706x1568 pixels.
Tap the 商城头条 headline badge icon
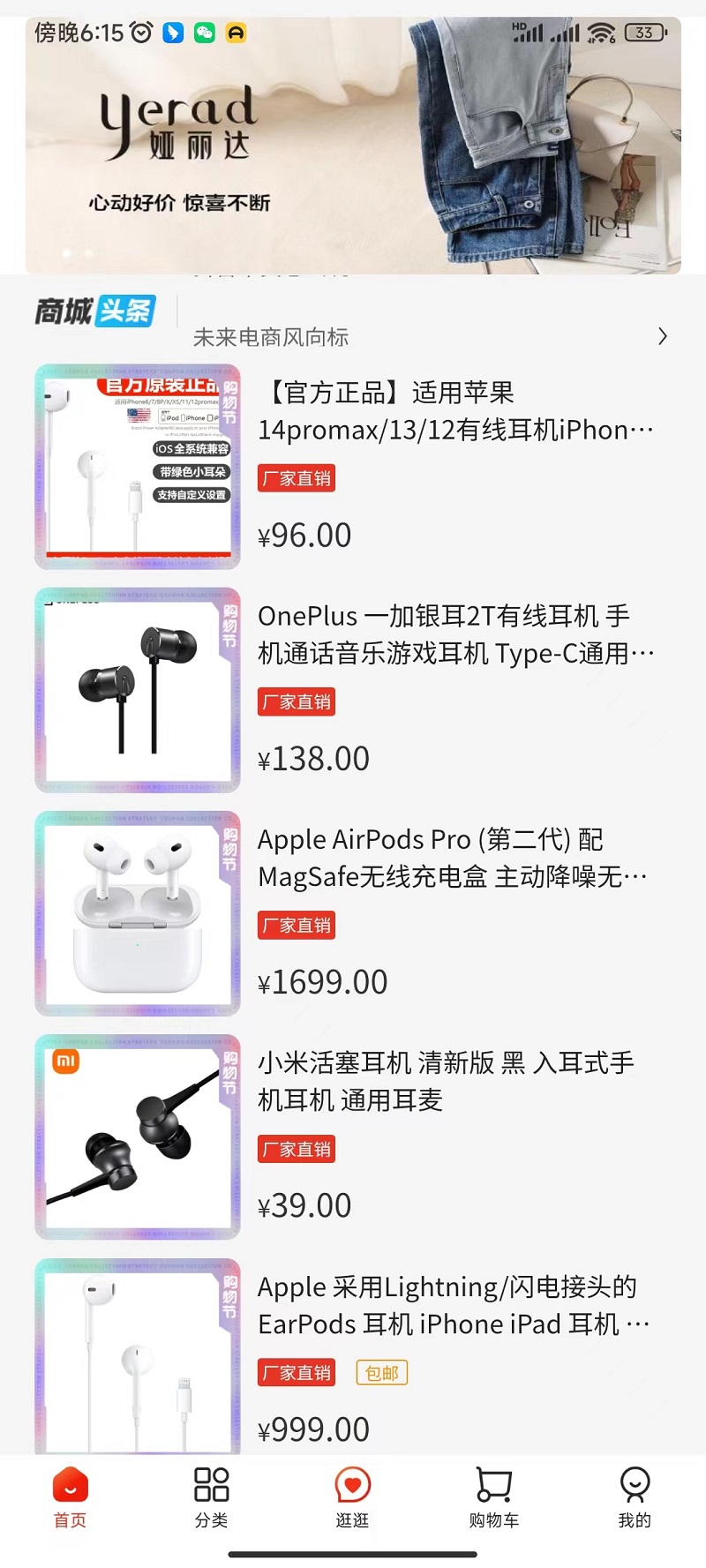94,312
